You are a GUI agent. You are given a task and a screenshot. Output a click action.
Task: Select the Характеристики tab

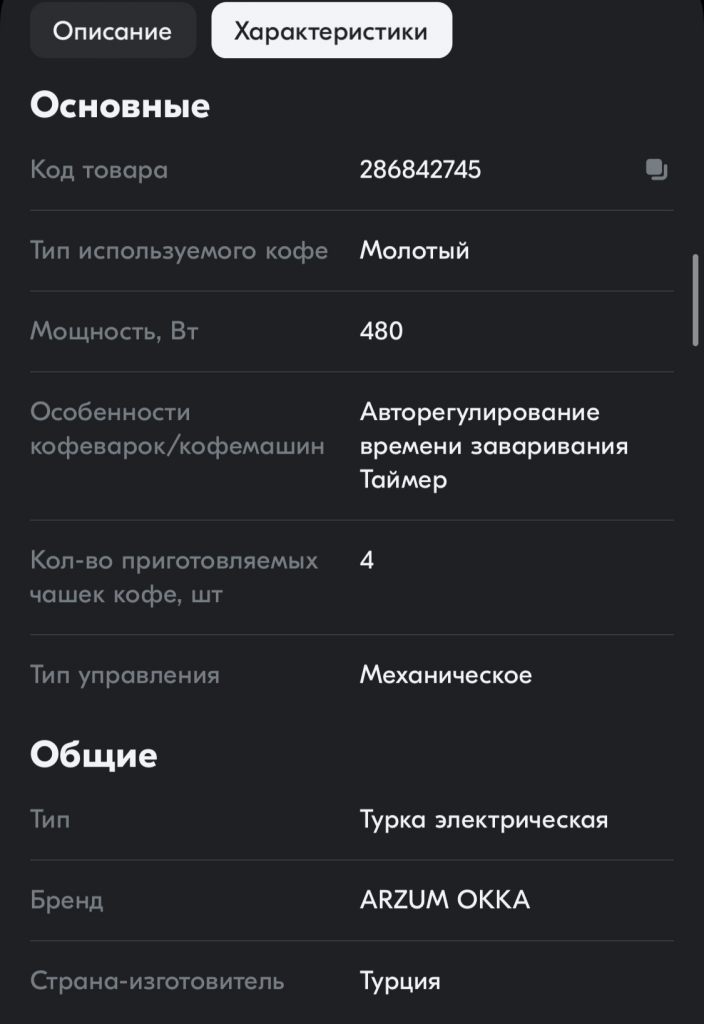[331, 31]
